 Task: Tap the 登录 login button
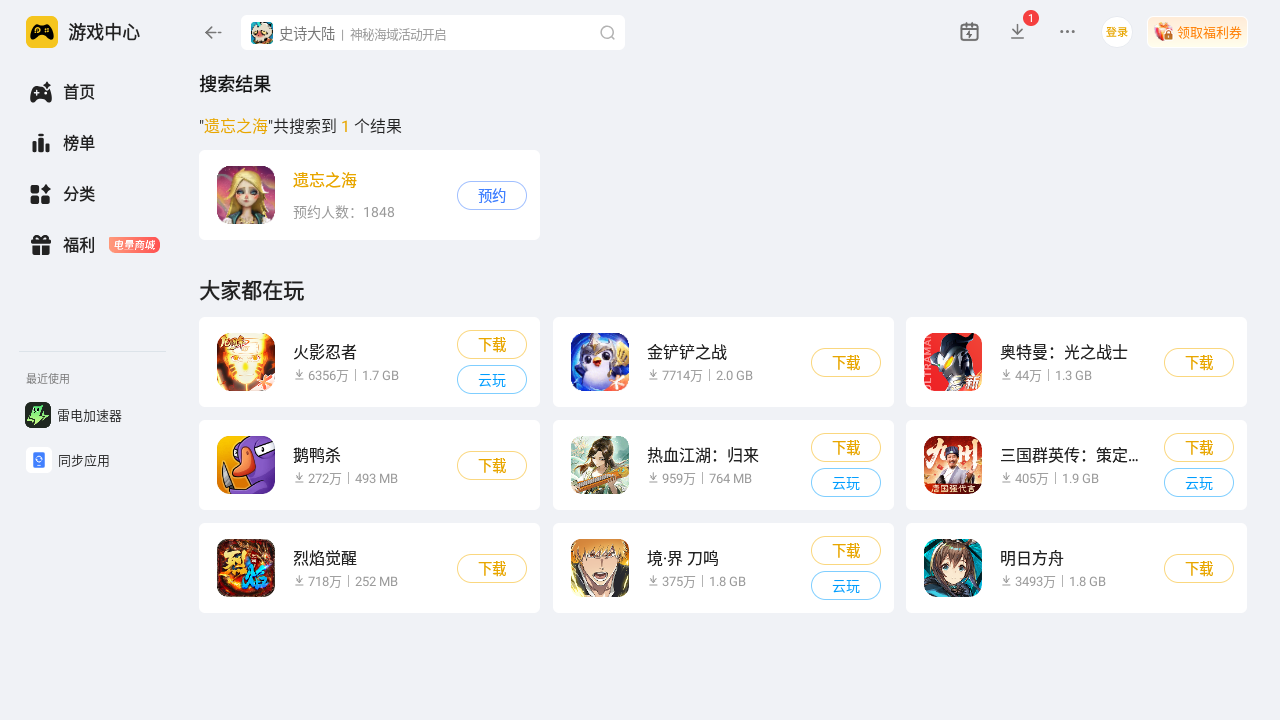point(1116,32)
